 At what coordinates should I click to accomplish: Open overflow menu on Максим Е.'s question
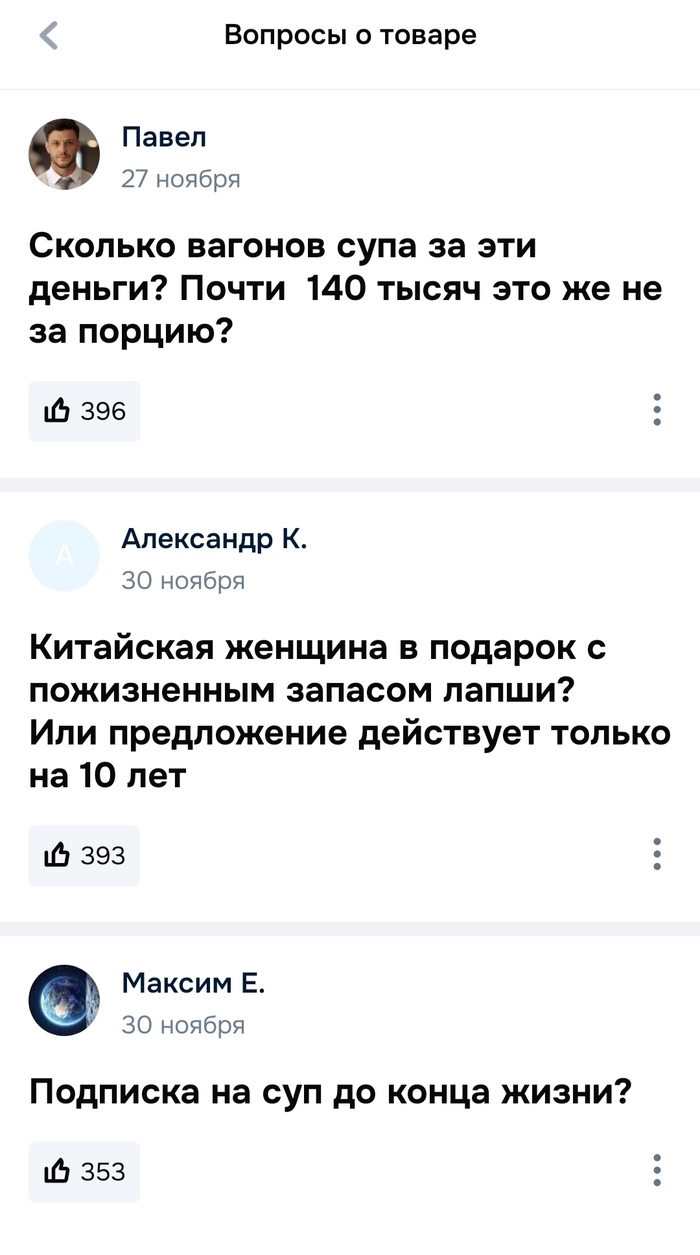[656, 1171]
